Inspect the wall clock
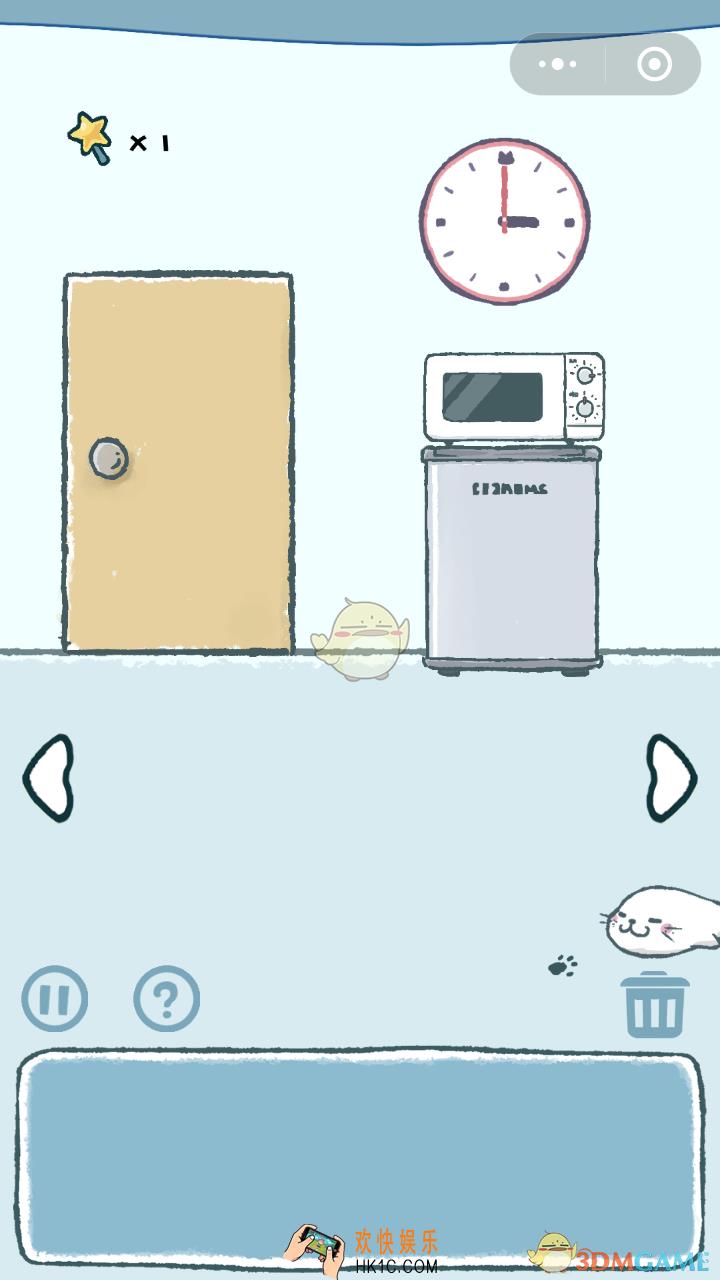 [x=504, y=220]
